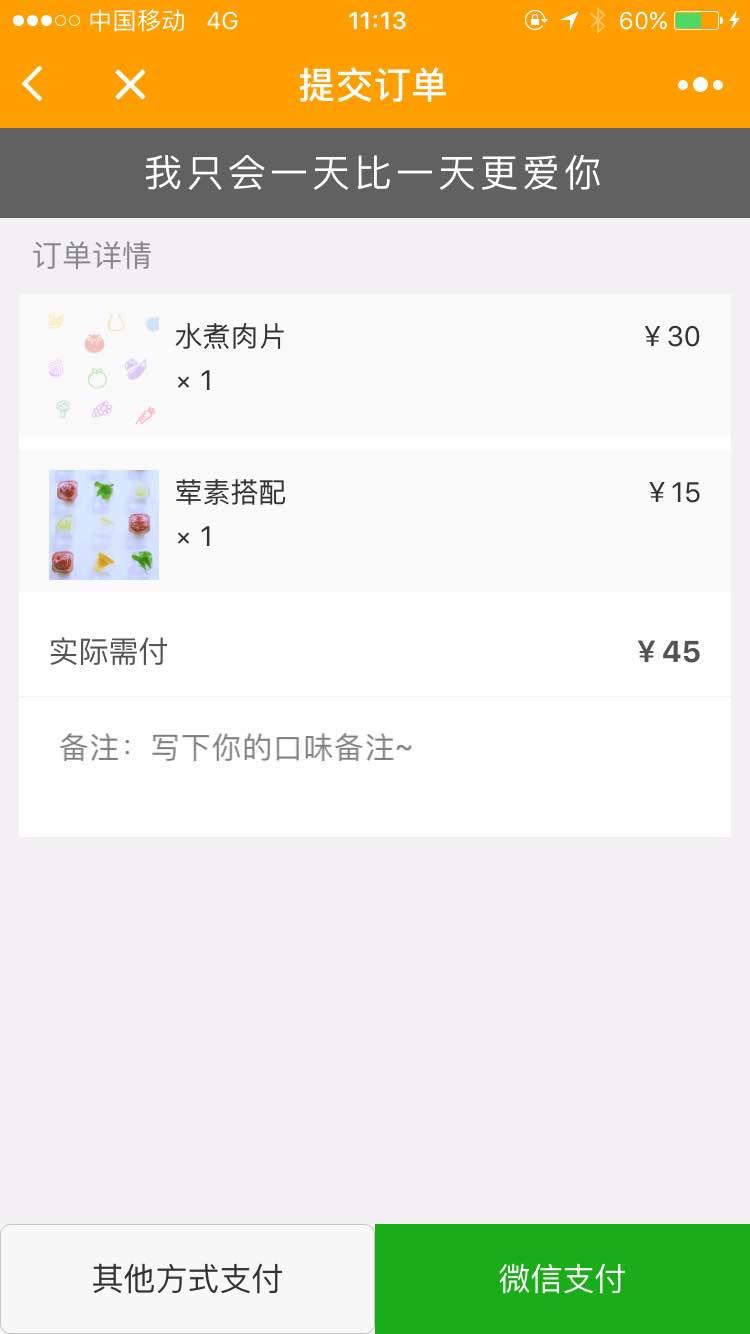Go back using the top-left arrow

coord(33,85)
